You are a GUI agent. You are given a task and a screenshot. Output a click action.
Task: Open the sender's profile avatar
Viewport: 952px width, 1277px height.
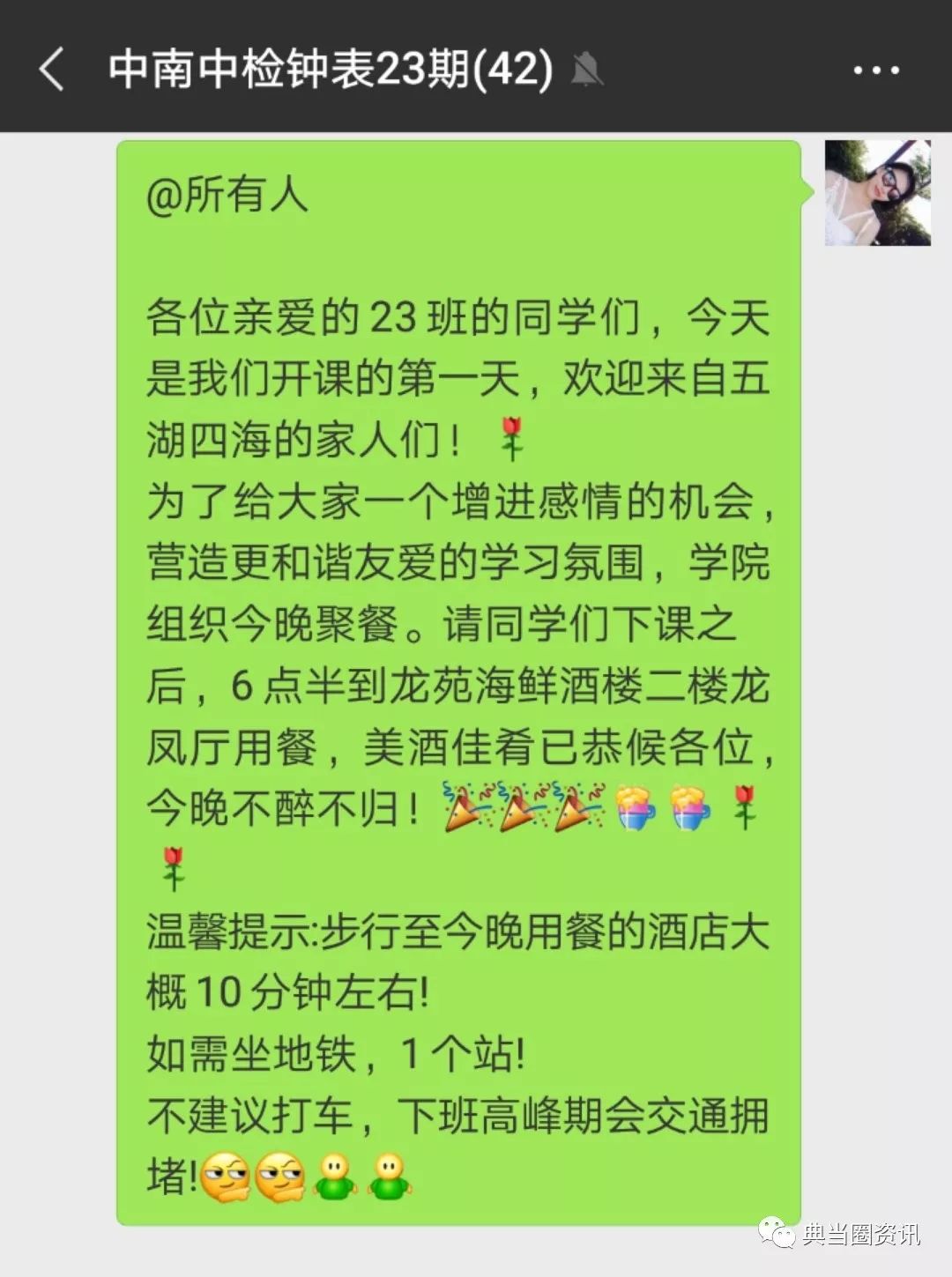877,193
